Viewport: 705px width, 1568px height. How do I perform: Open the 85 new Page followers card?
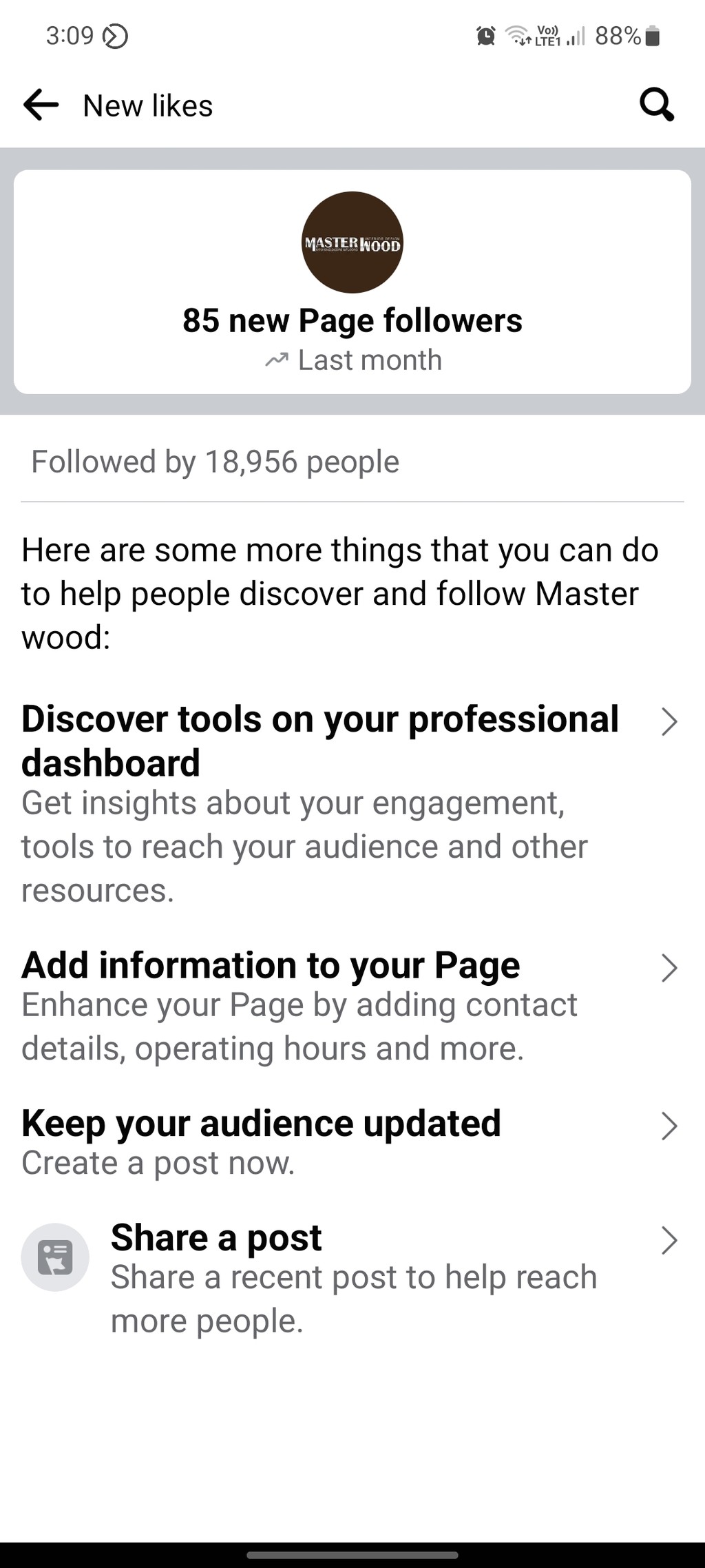[352, 282]
